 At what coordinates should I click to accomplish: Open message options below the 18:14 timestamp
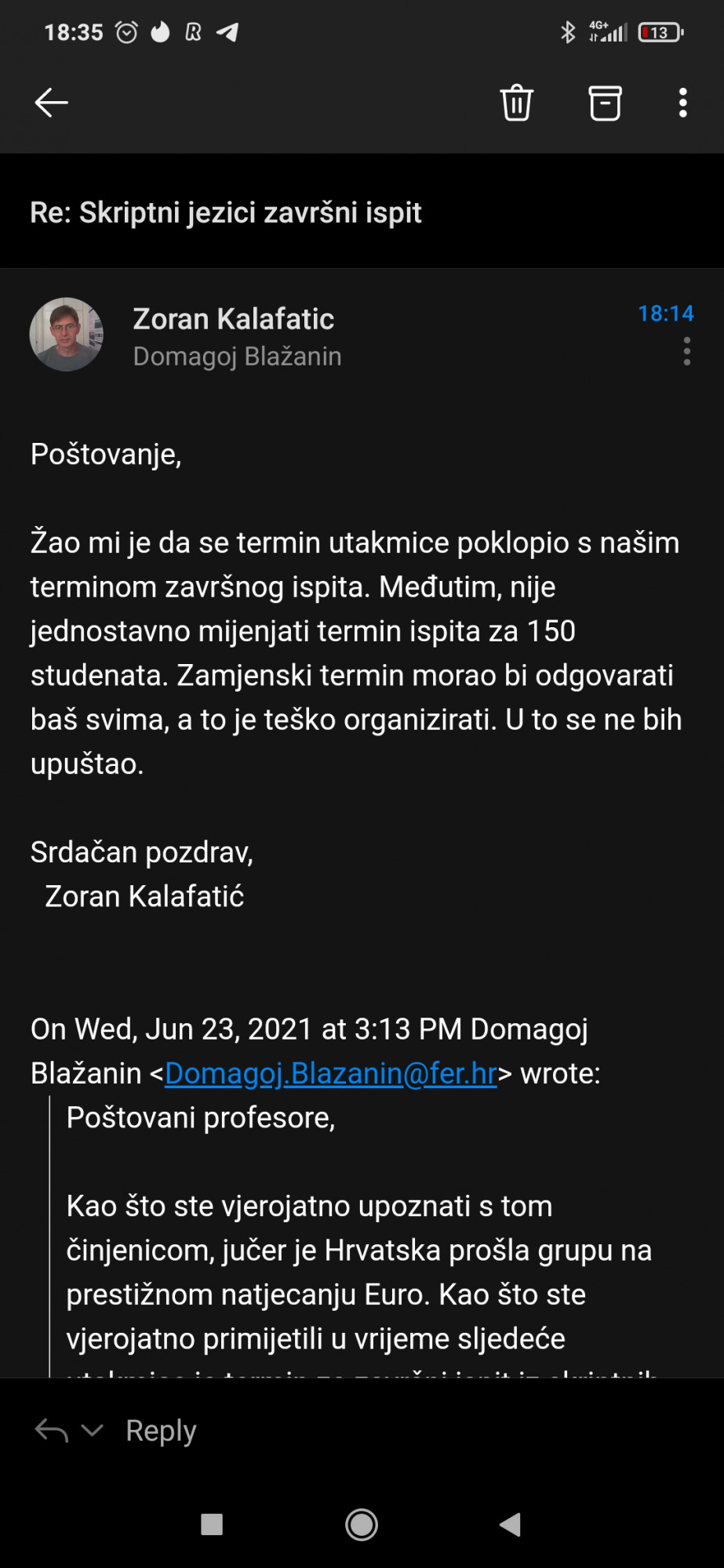687,351
